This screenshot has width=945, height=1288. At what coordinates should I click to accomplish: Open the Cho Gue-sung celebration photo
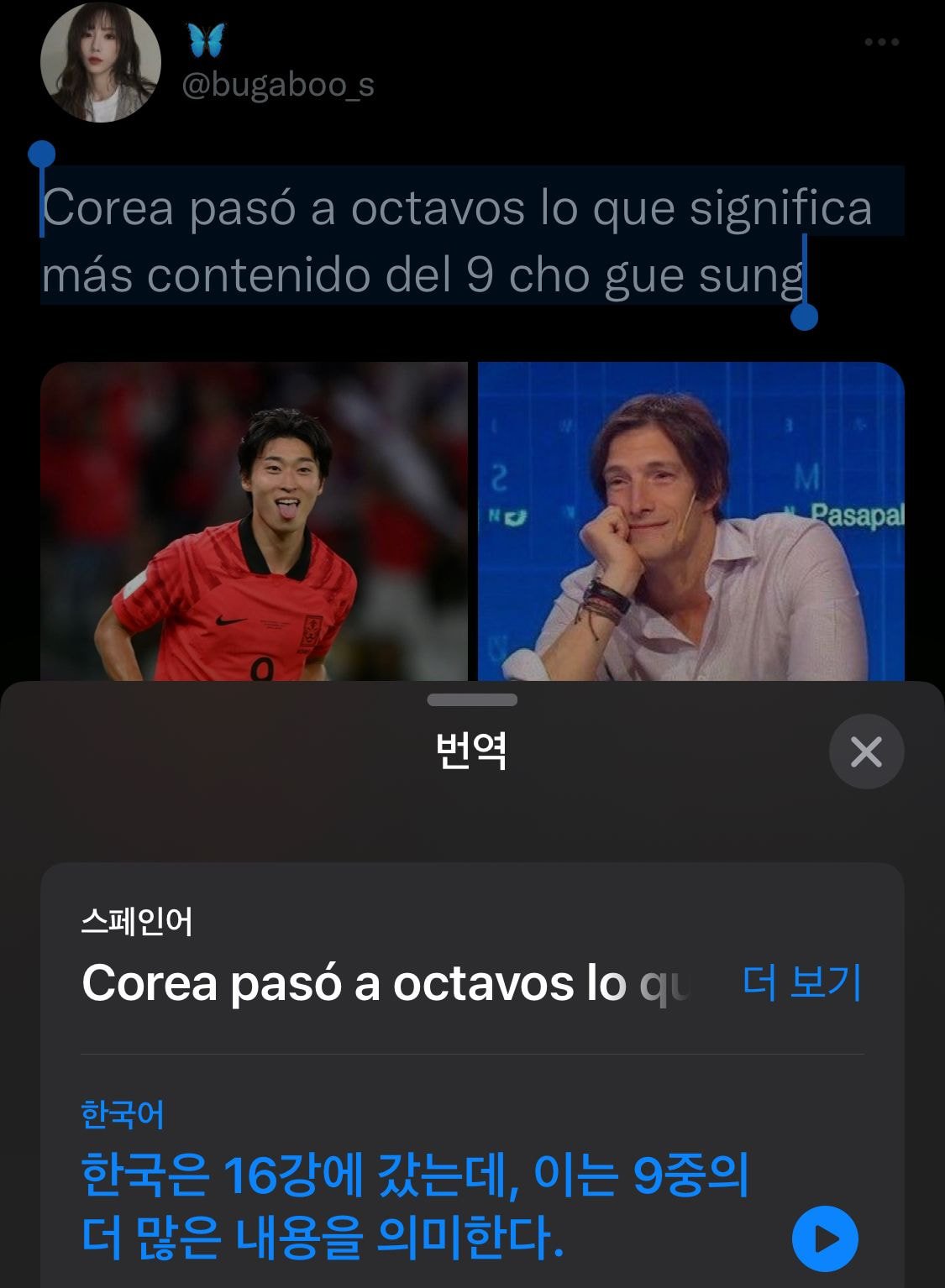pyautogui.click(x=252, y=521)
